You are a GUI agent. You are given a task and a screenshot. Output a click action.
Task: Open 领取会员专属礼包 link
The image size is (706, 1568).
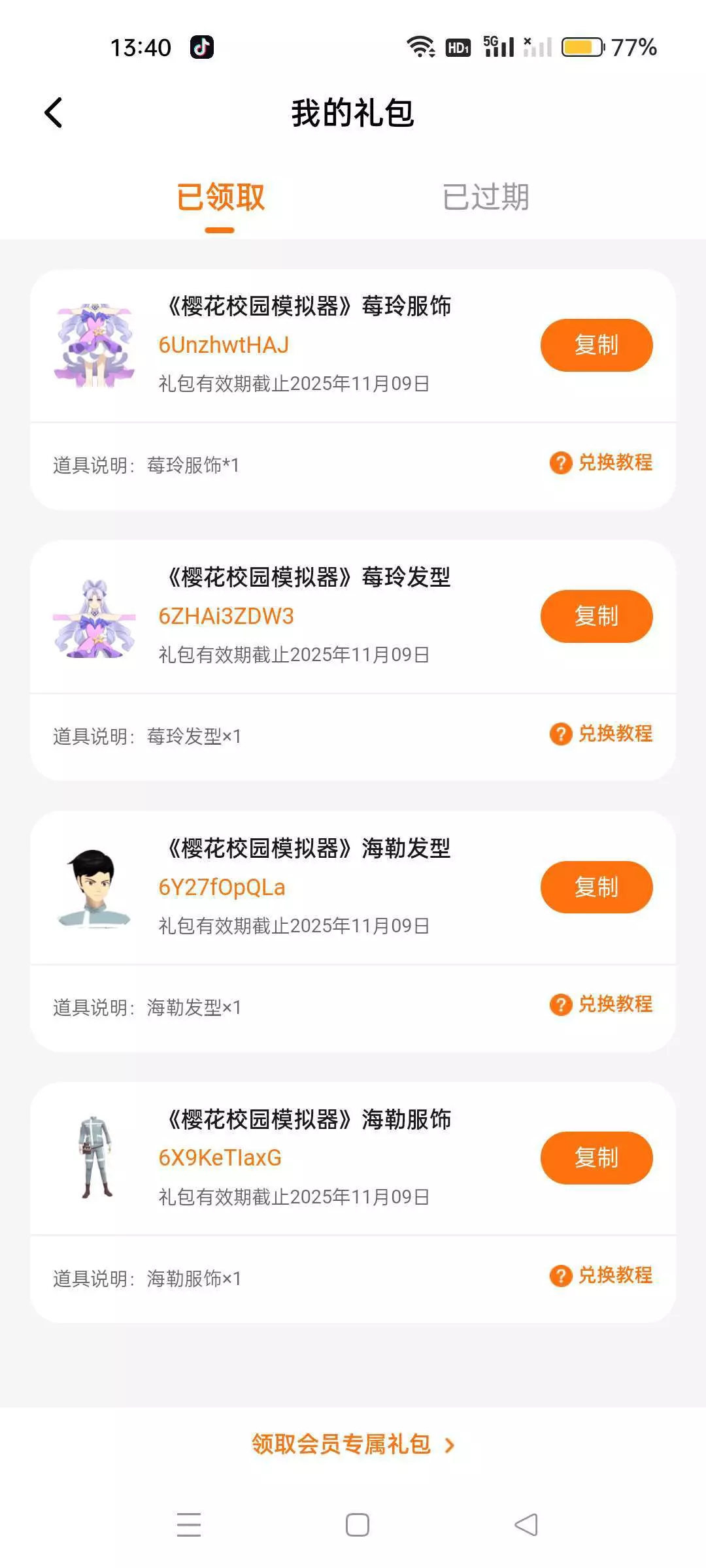(x=353, y=1444)
